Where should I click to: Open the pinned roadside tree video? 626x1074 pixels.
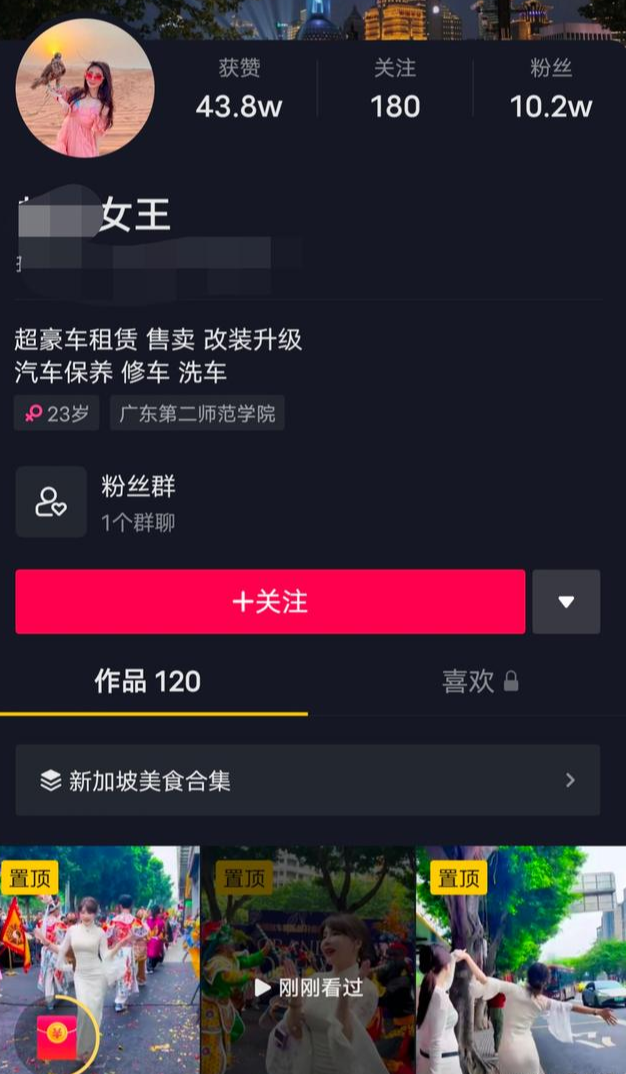(x=522, y=960)
